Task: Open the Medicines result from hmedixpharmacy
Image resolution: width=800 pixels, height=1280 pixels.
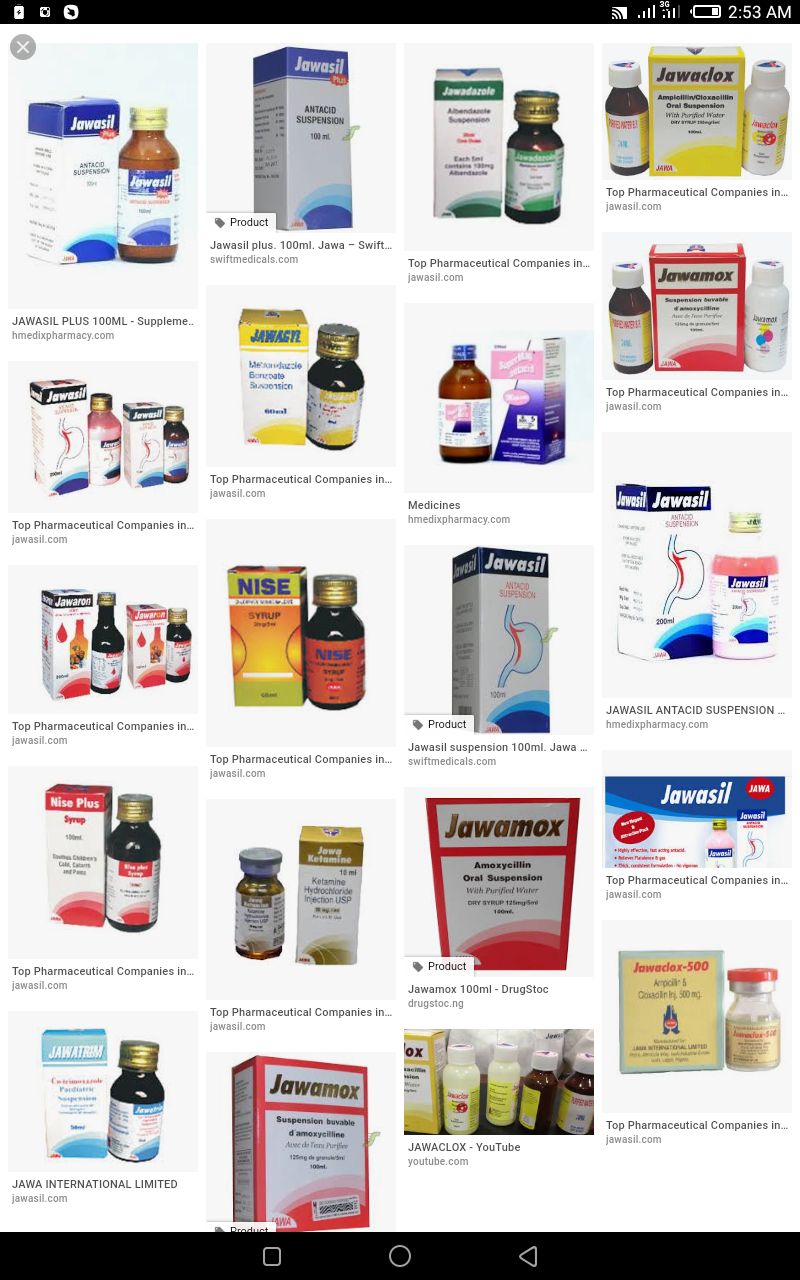Action: point(498,398)
